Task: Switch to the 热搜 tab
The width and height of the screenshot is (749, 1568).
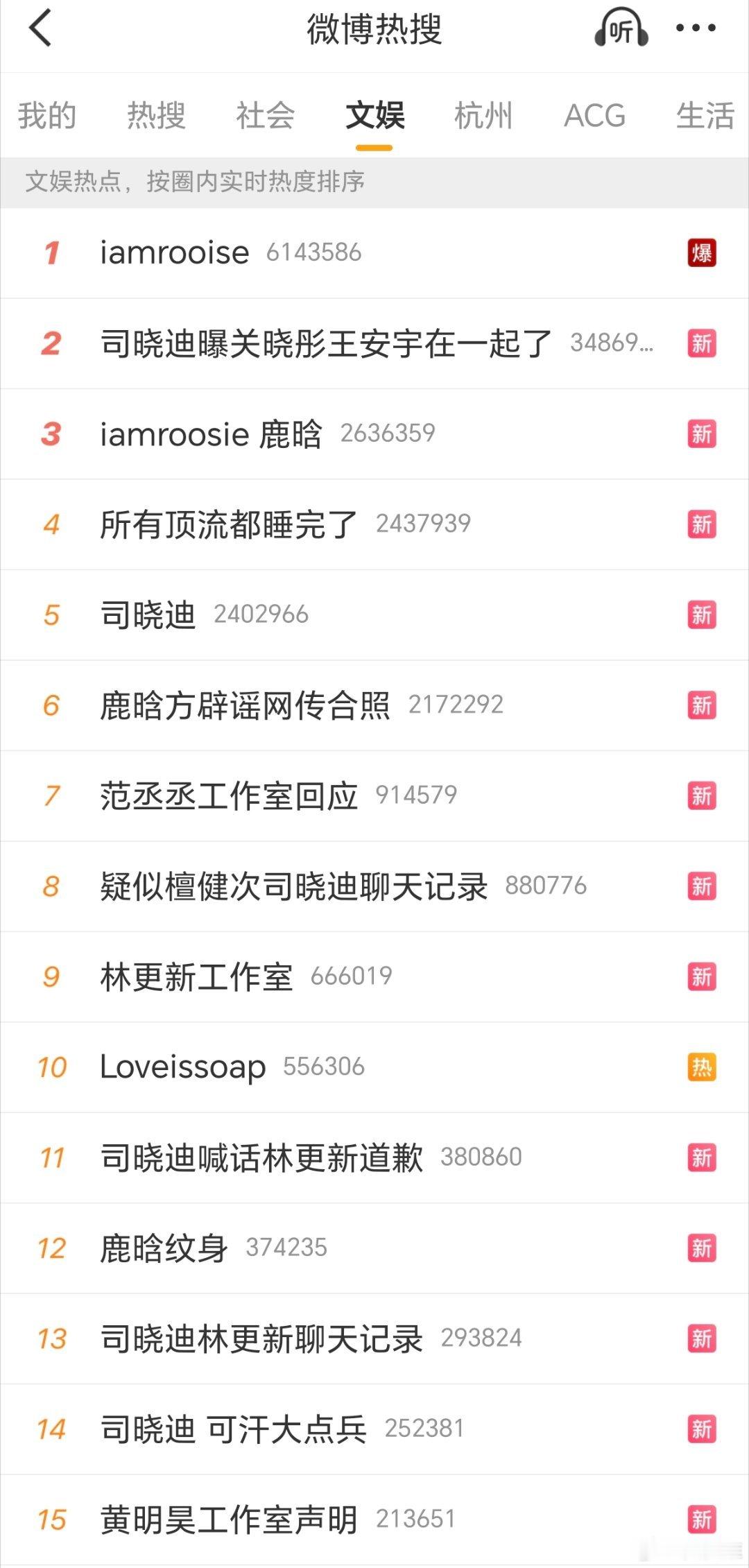Action: tap(156, 116)
